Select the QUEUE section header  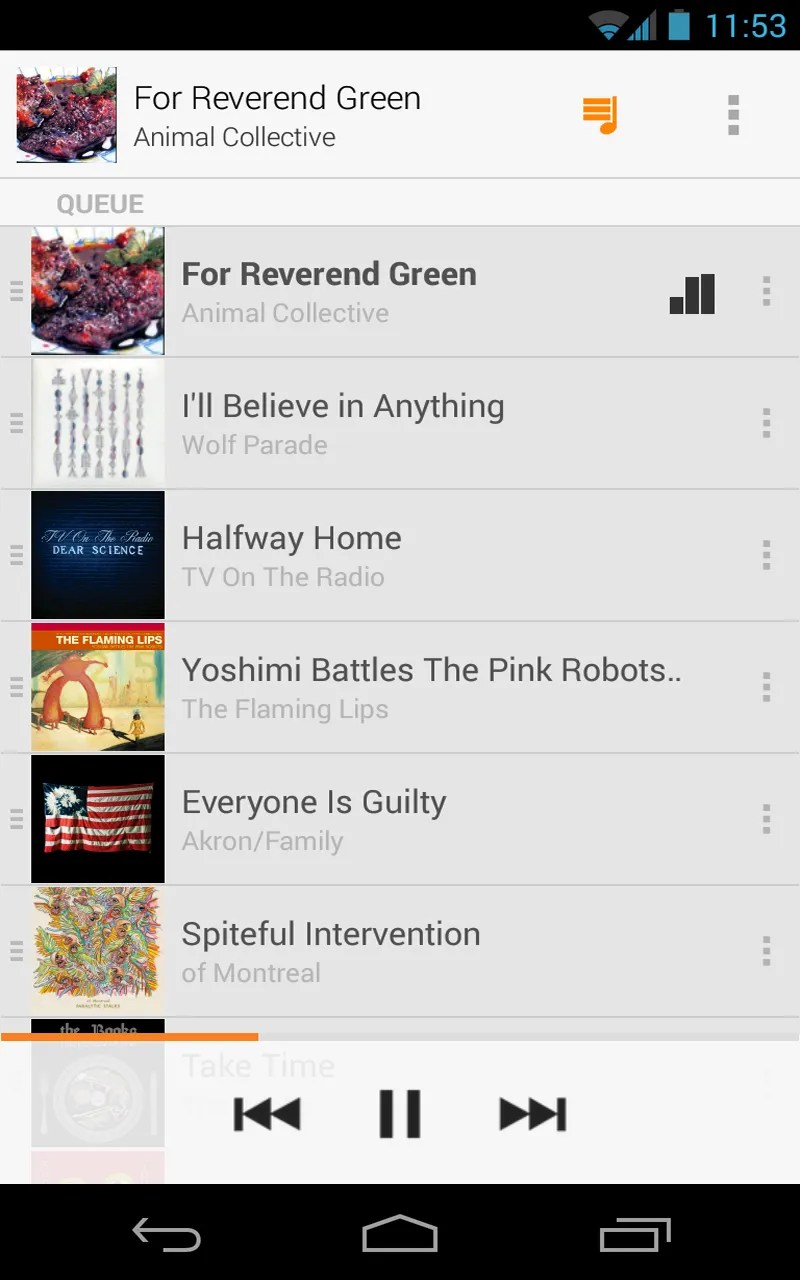[100, 203]
